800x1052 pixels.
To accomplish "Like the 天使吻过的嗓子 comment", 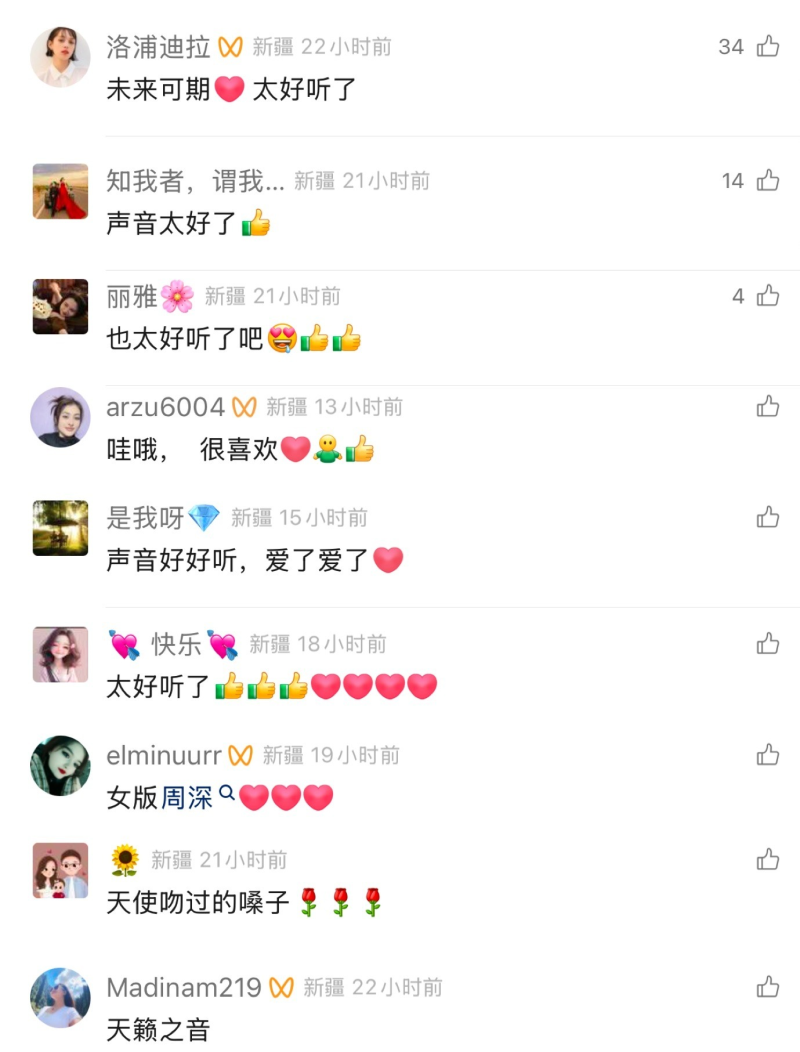I will (x=767, y=859).
